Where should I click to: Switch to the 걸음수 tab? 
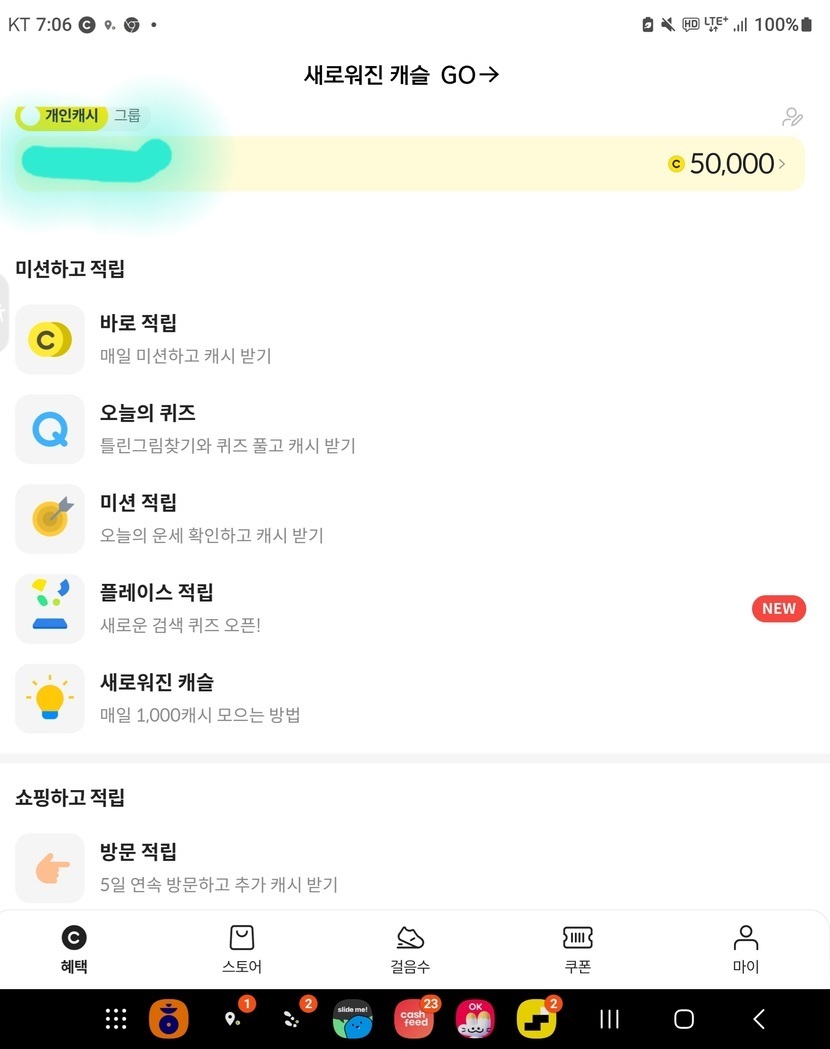410,949
